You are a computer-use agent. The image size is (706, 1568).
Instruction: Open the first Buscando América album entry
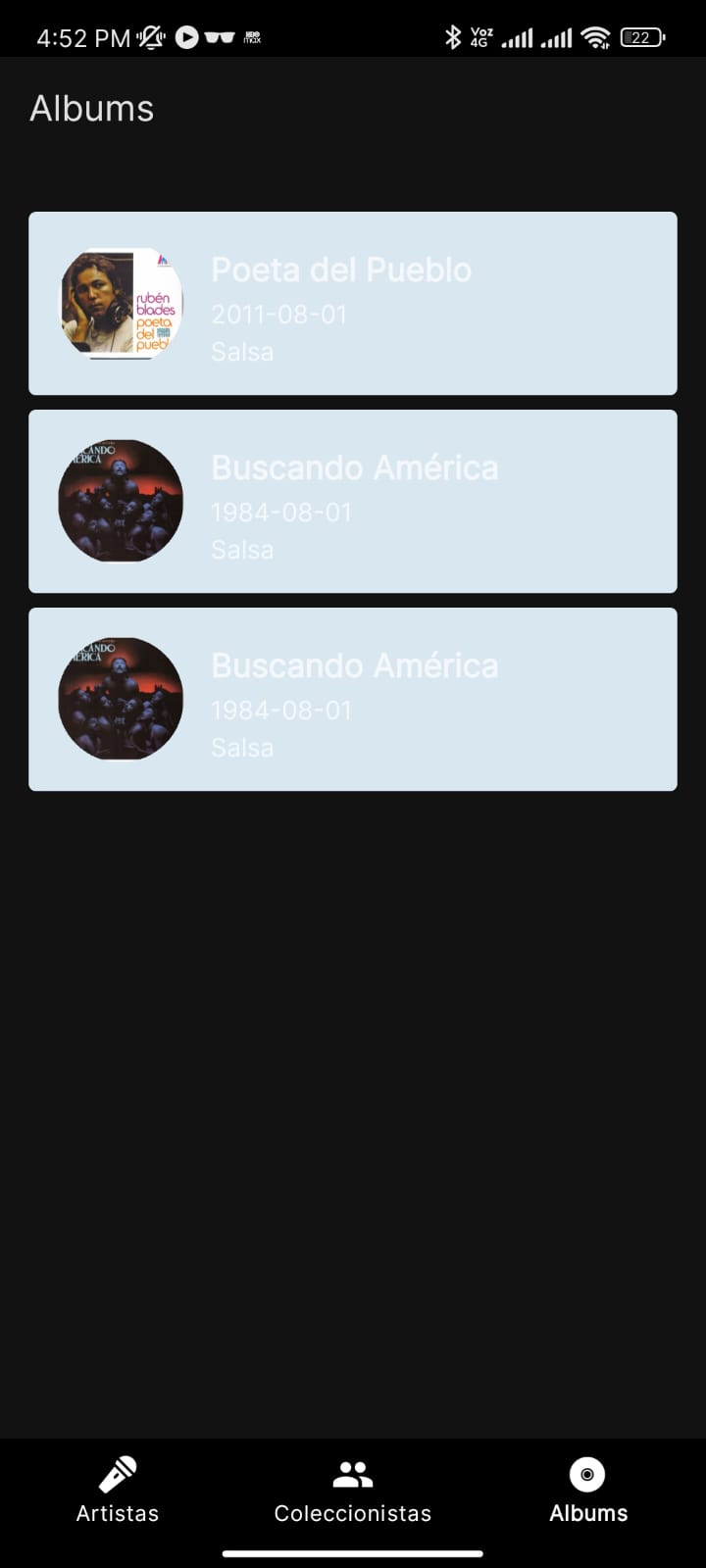point(392,501)
